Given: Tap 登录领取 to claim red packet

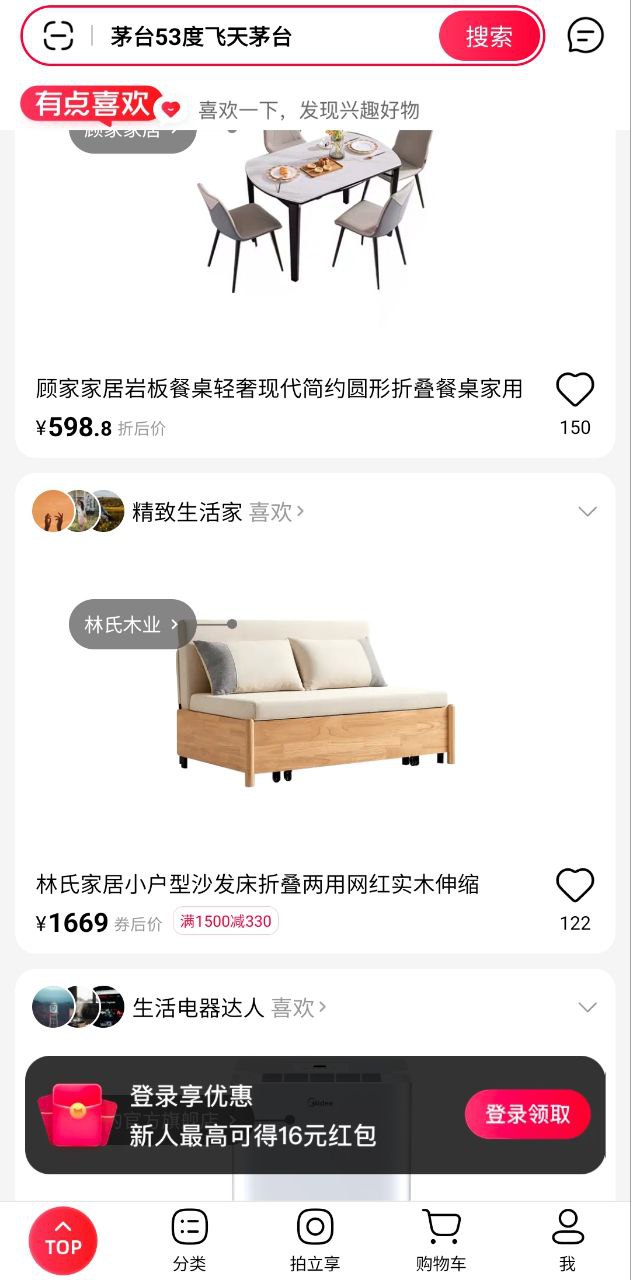Looking at the screenshot, I should [527, 1114].
